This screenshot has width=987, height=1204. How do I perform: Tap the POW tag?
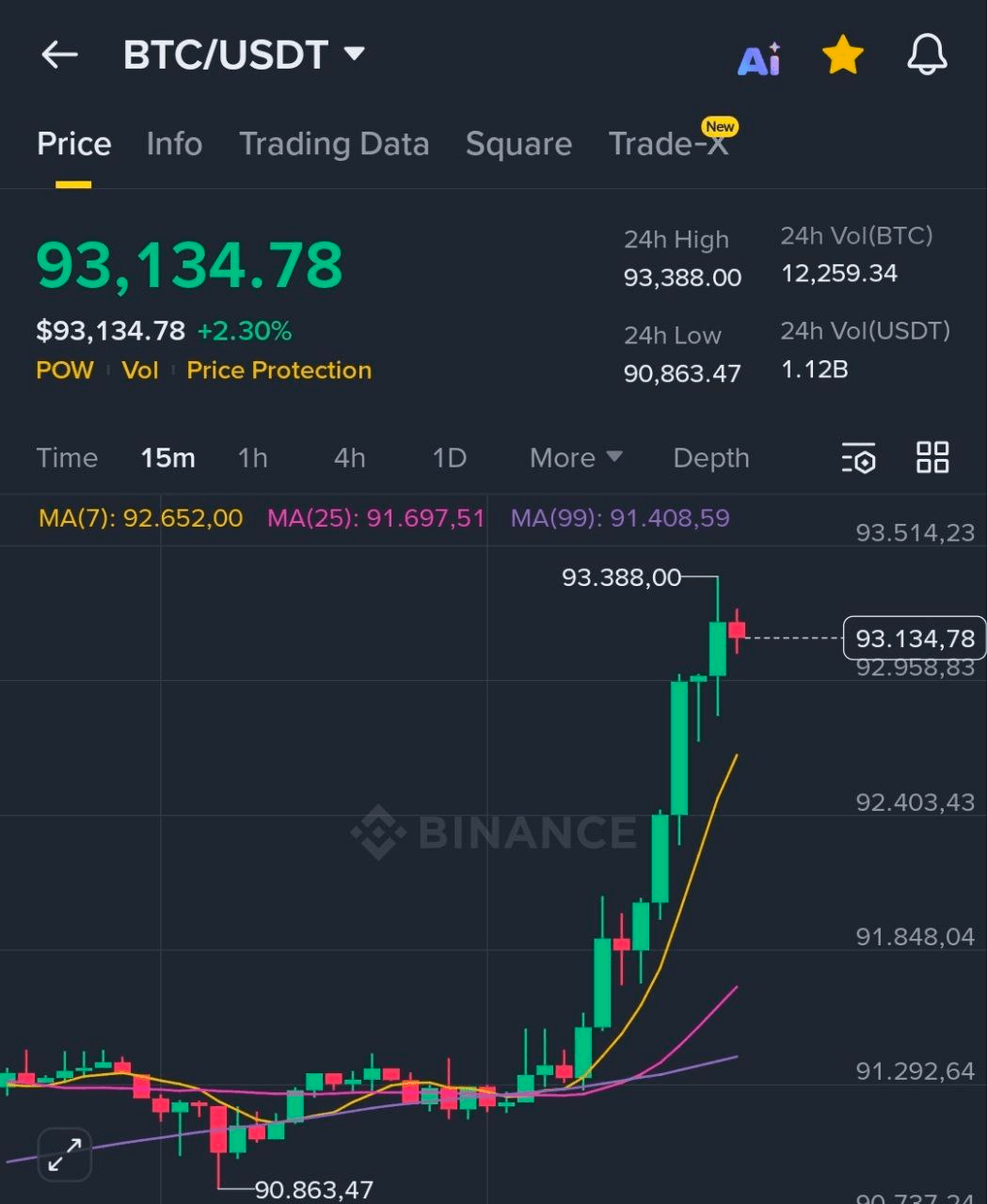click(x=65, y=371)
